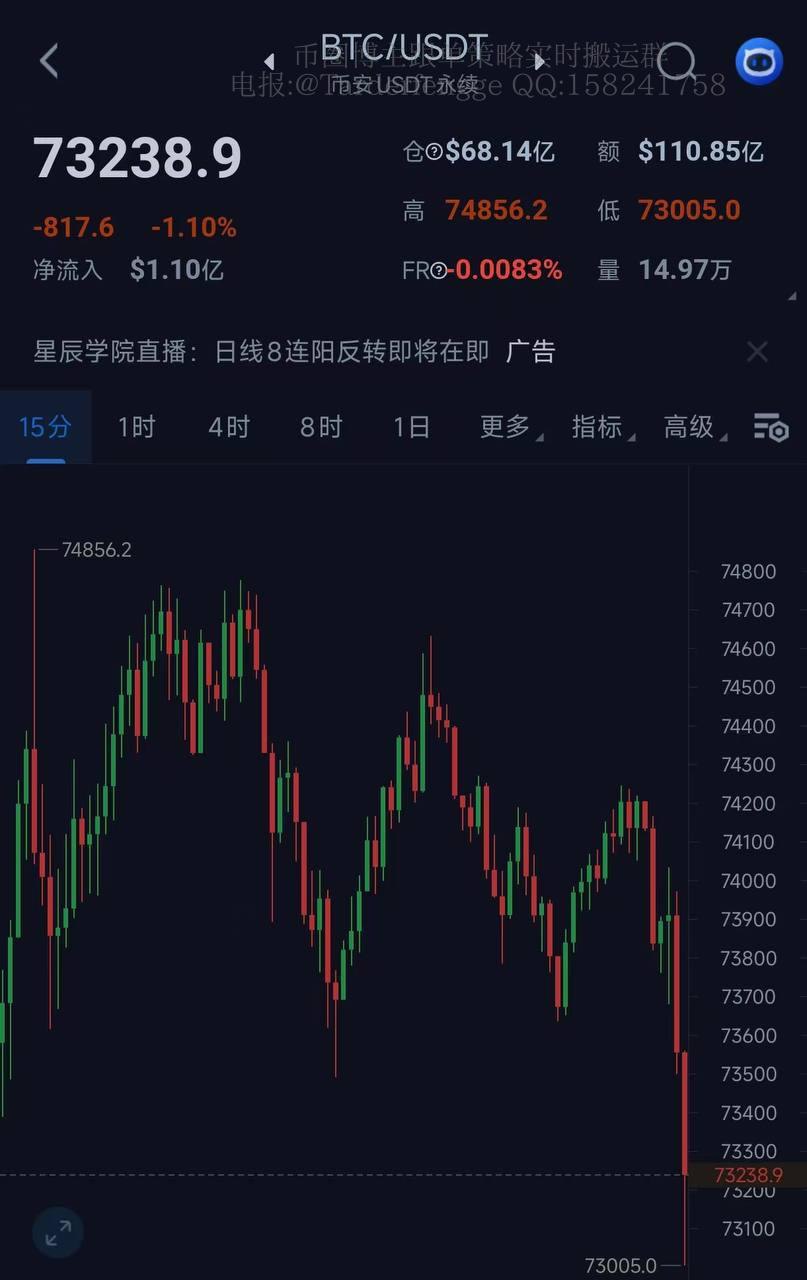The height and width of the screenshot is (1280, 807).
Task: Show info for FR funding rate
Action: click(438, 271)
